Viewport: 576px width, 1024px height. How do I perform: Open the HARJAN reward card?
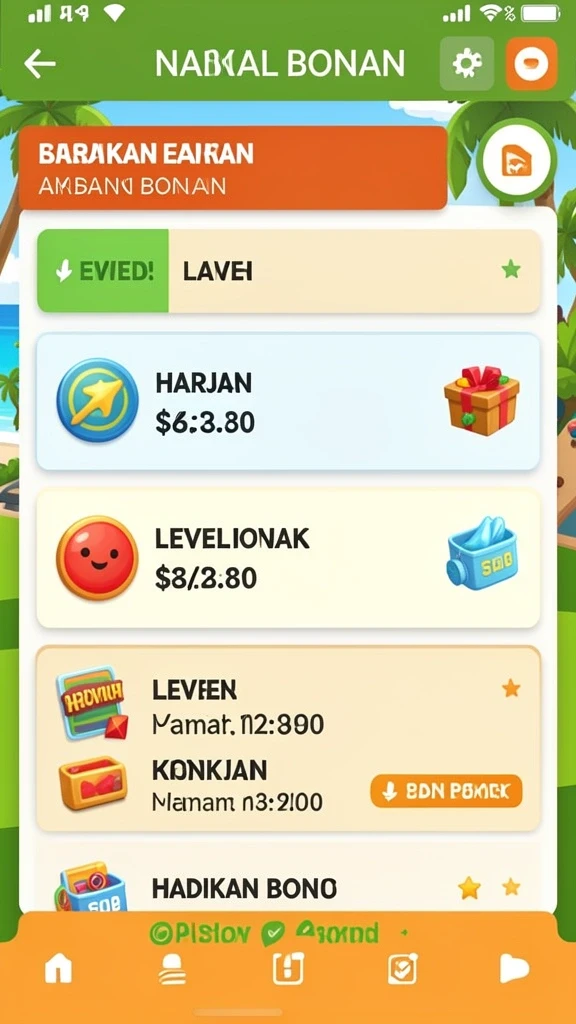[x=288, y=401]
